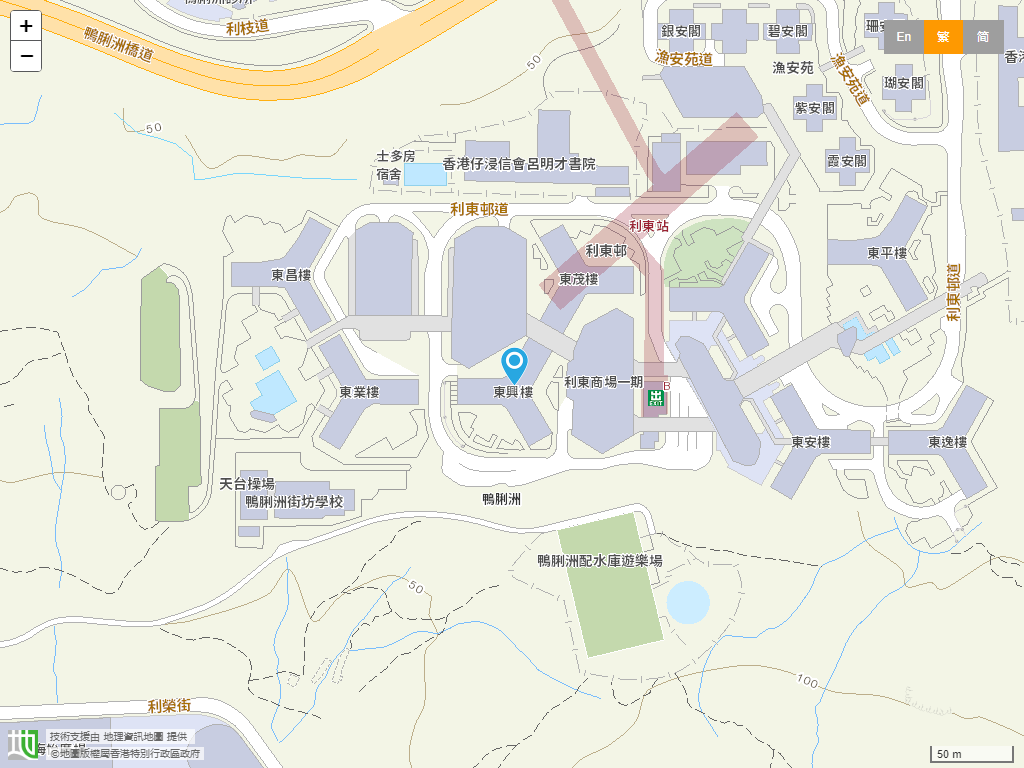Zoom in on the map
The height and width of the screenshot is (768, 1024).
pyautogui.click(x=26, y=26)
